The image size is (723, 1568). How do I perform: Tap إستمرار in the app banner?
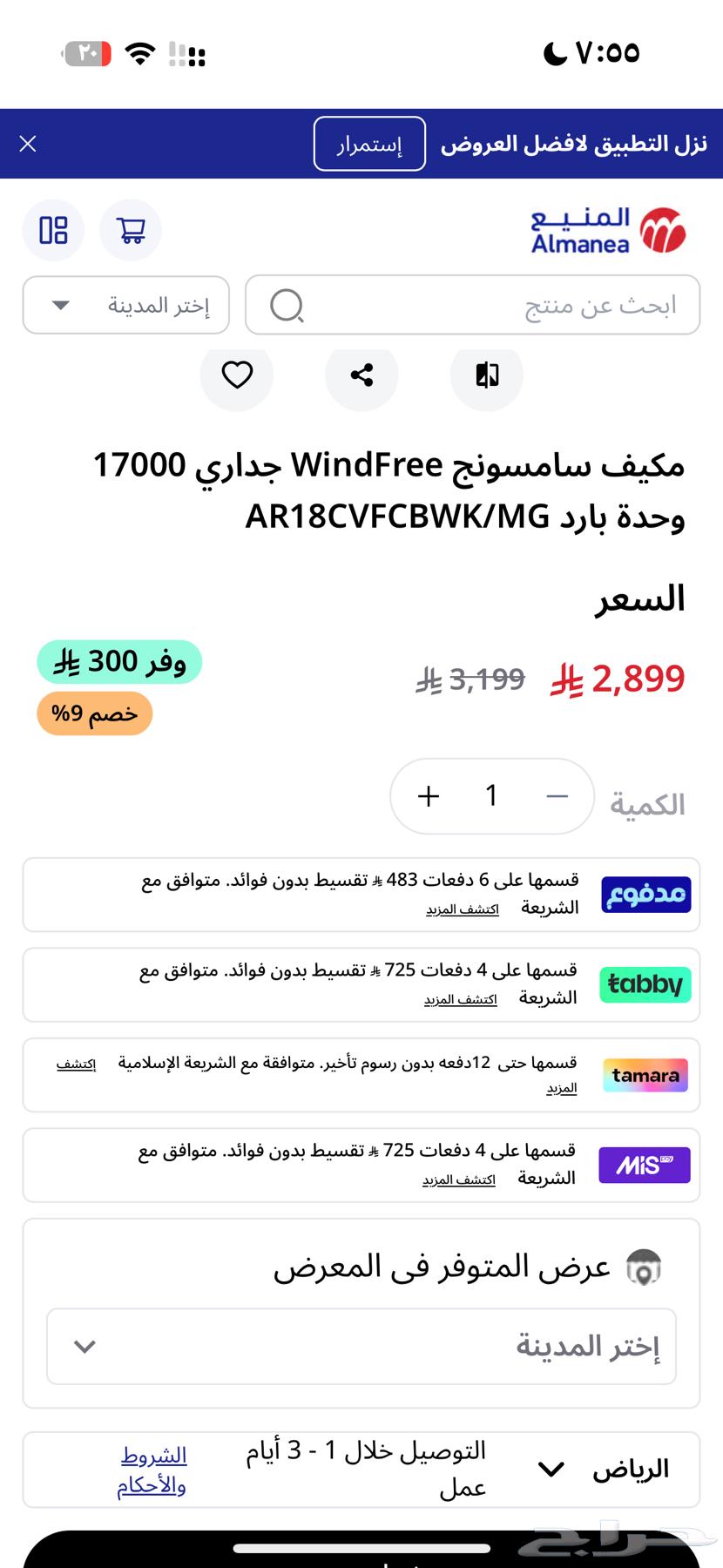click(x=369, y=144)
